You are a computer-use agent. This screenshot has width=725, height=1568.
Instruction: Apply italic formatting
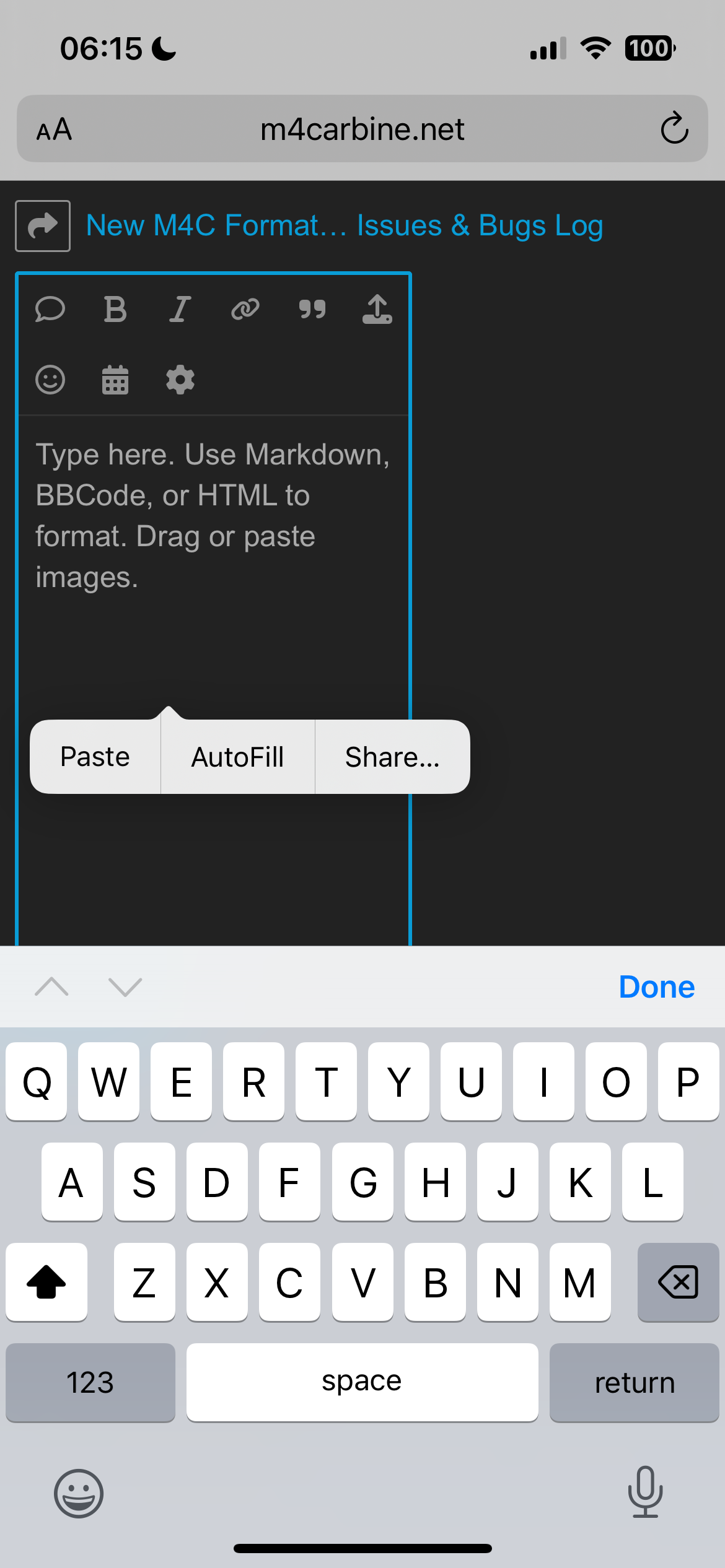click(180, 309)
